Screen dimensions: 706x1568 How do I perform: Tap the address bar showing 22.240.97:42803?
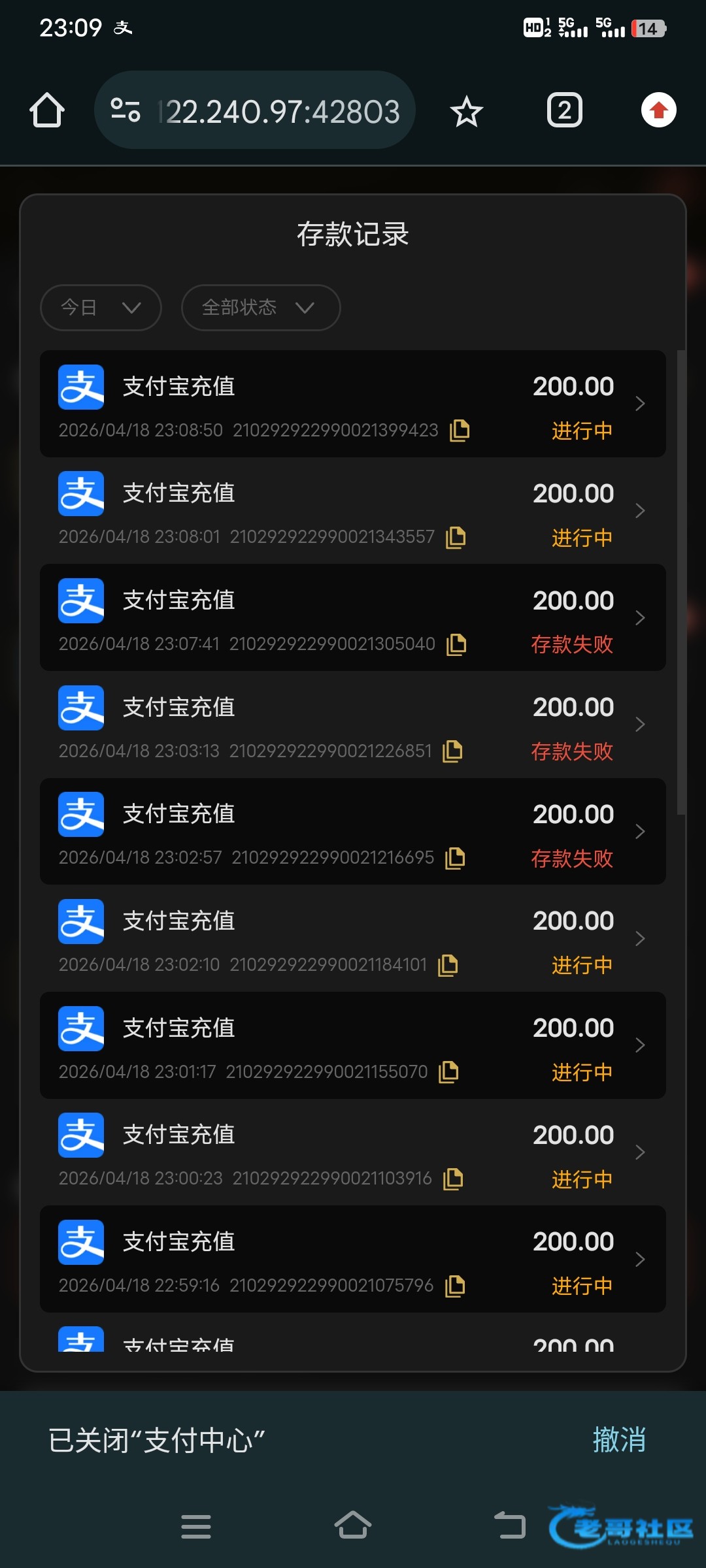(x=255, y=110)
